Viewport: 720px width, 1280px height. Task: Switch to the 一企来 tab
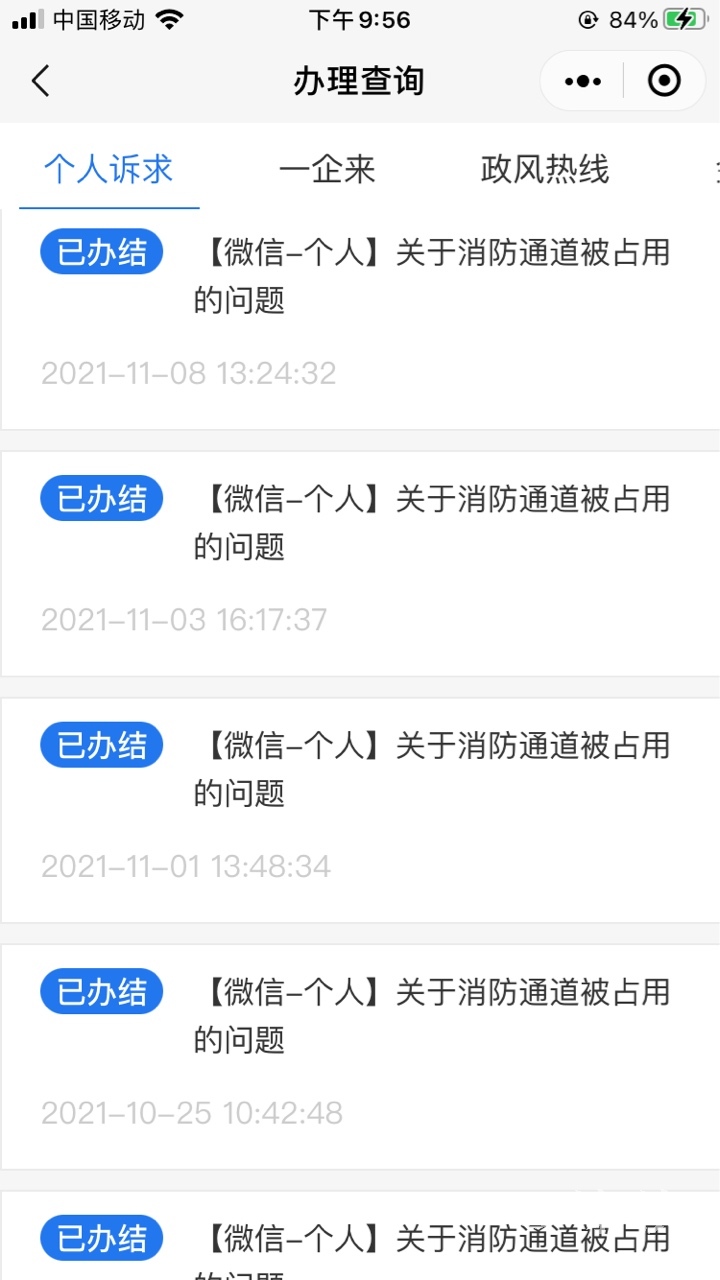click(x=327, y=170)
